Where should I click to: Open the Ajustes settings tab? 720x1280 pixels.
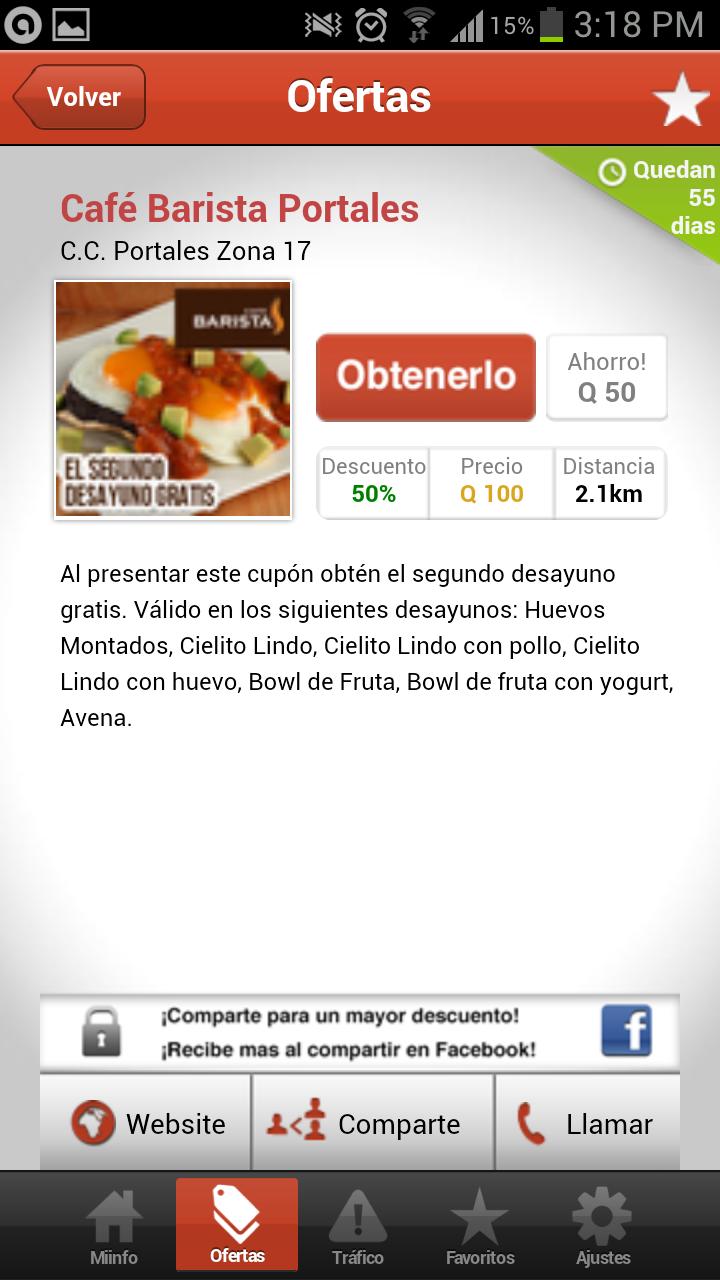pos(602,1226)
